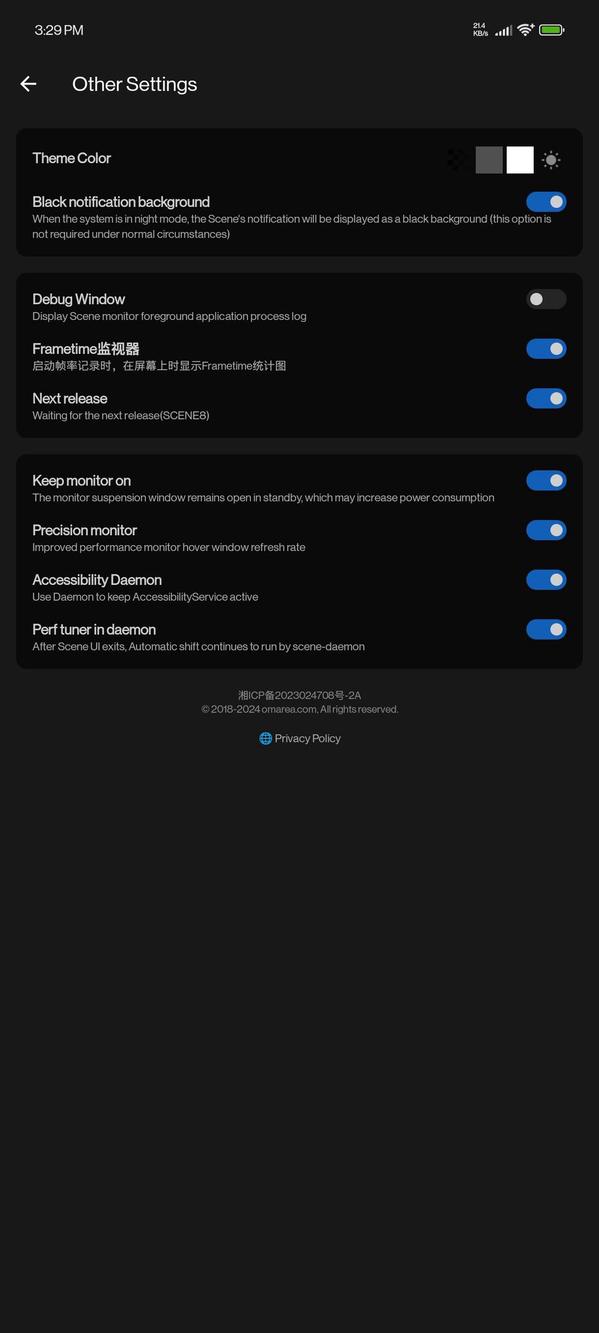This screenshot has height=1333, width=599.
Task: Turn off Accessibility Daemon
Action: (x=546, y=580)
